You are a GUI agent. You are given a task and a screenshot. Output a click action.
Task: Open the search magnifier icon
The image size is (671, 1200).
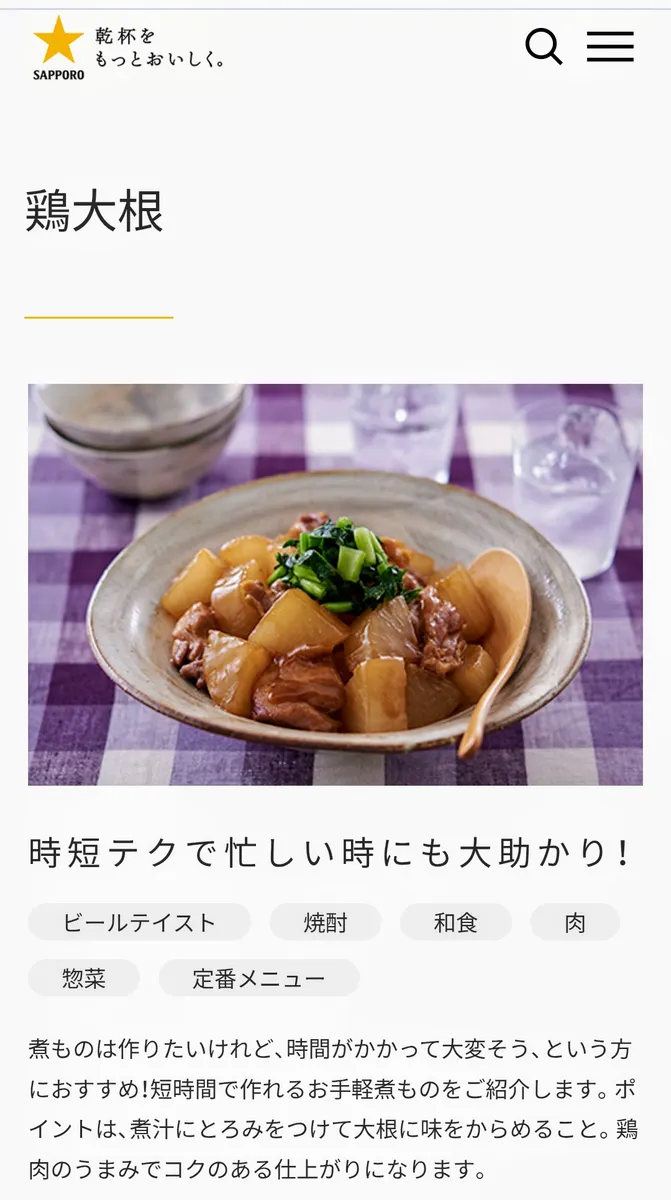point(543,46)
